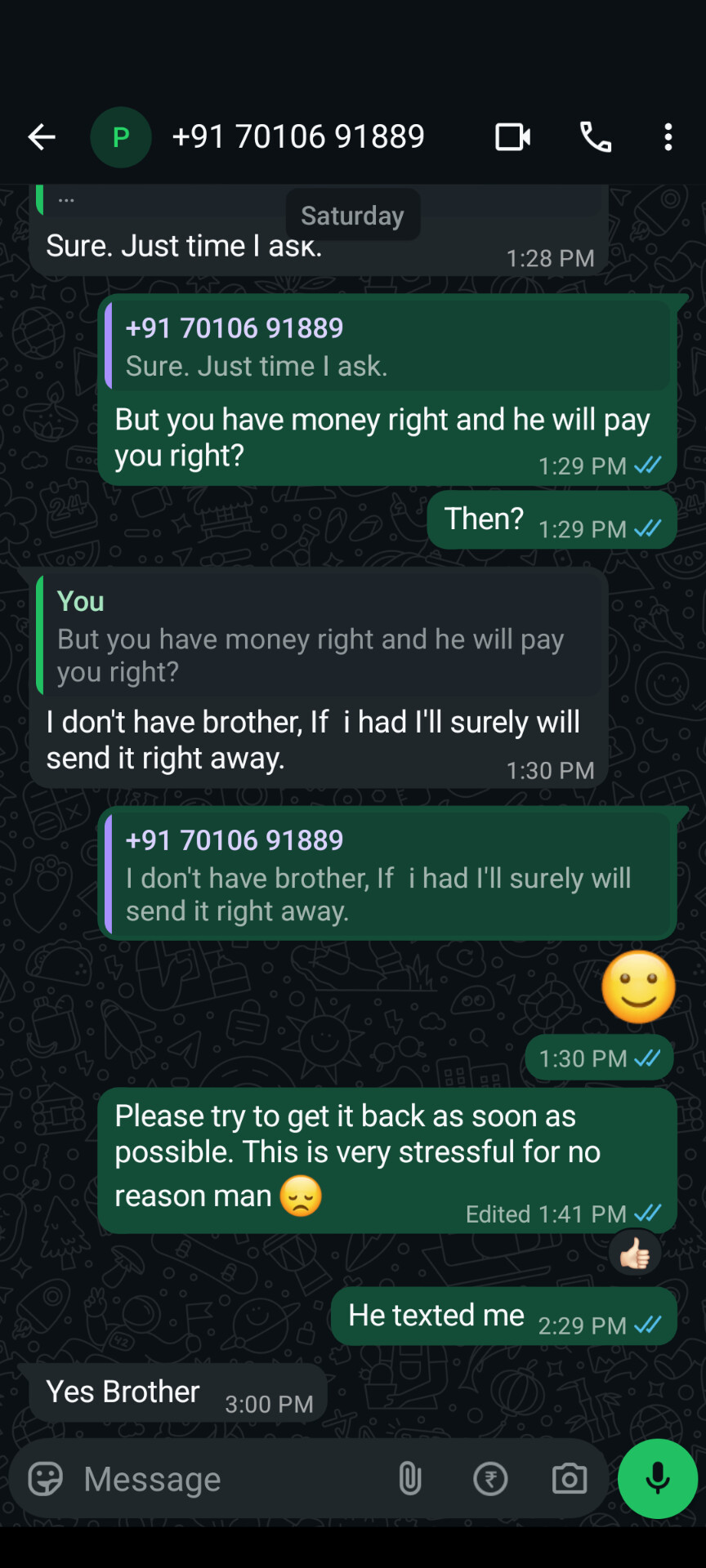
Task: Open the attachment paperclip menu
Action: (410, 1479)
